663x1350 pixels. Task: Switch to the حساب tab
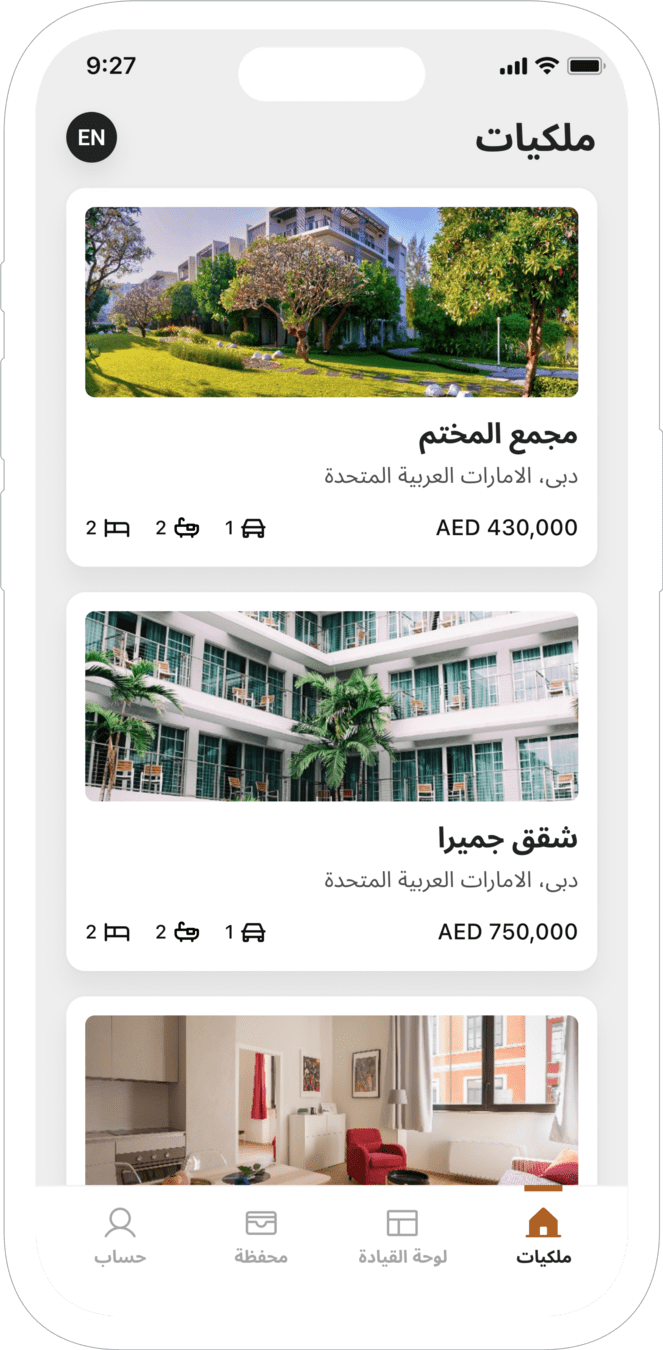[x=120, y=1236]
